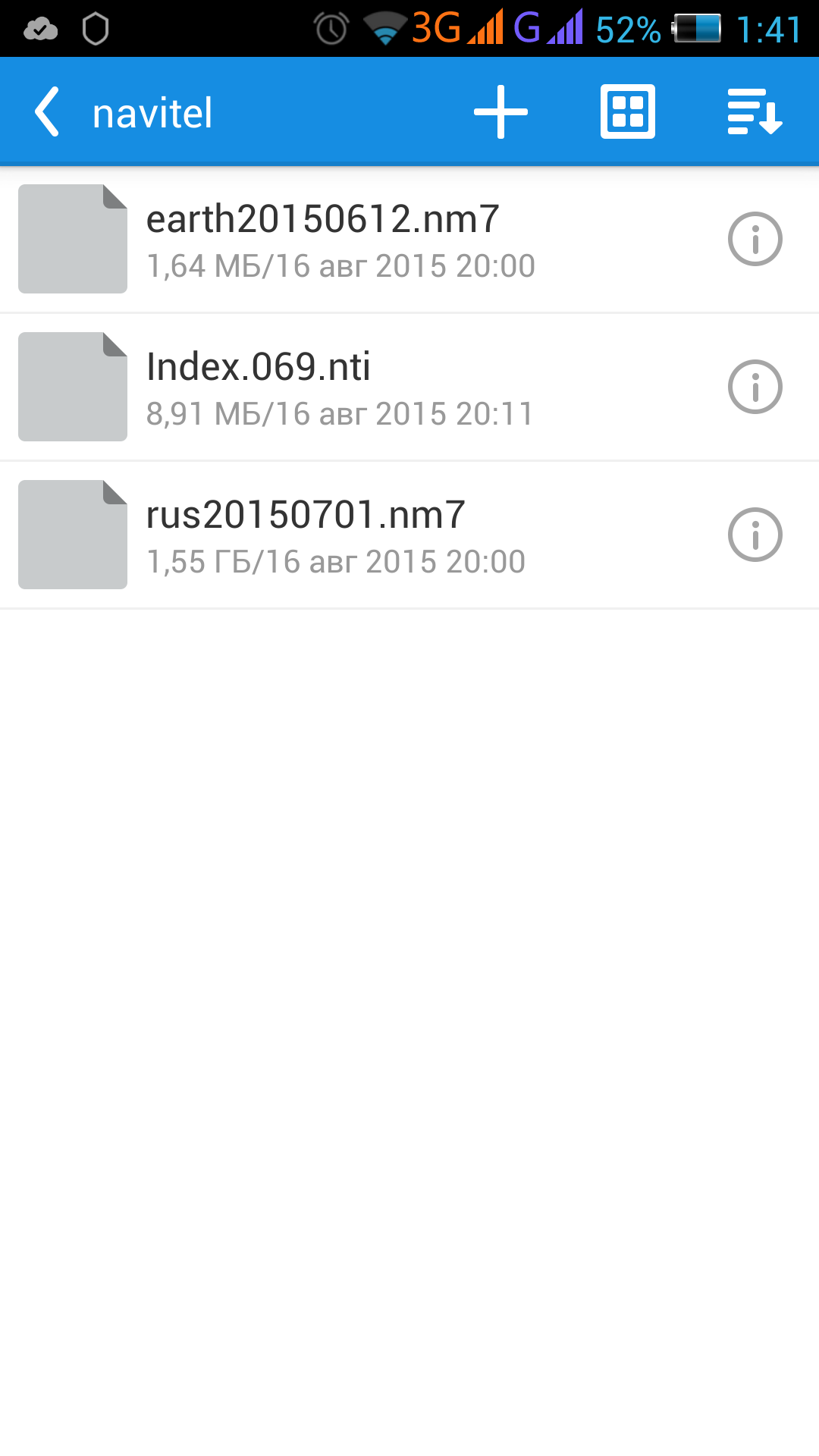Open the sort options
Viewport: 819px width, 1456px height.
(755, 112)
